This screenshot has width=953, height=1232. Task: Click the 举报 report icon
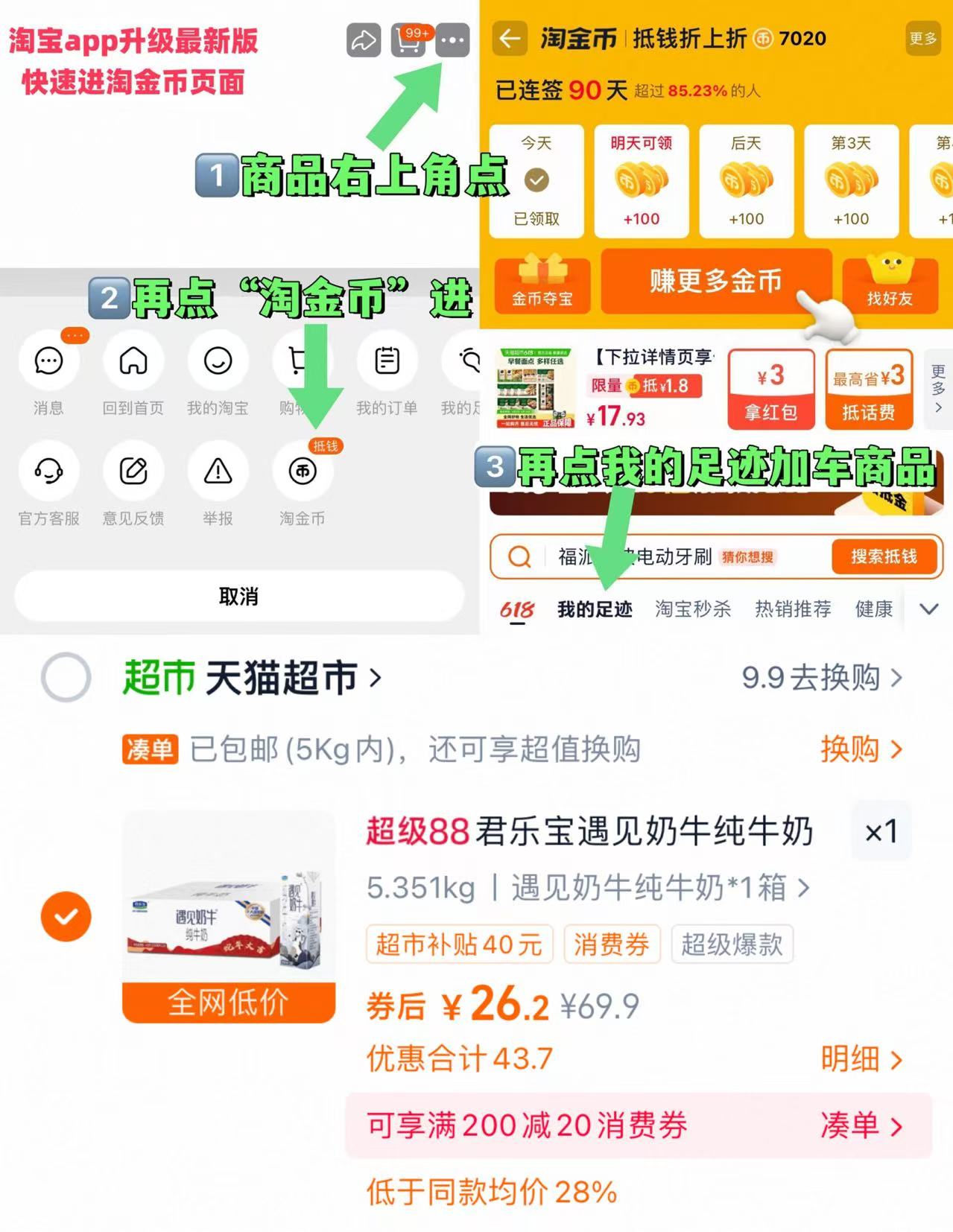click(218, 471)
